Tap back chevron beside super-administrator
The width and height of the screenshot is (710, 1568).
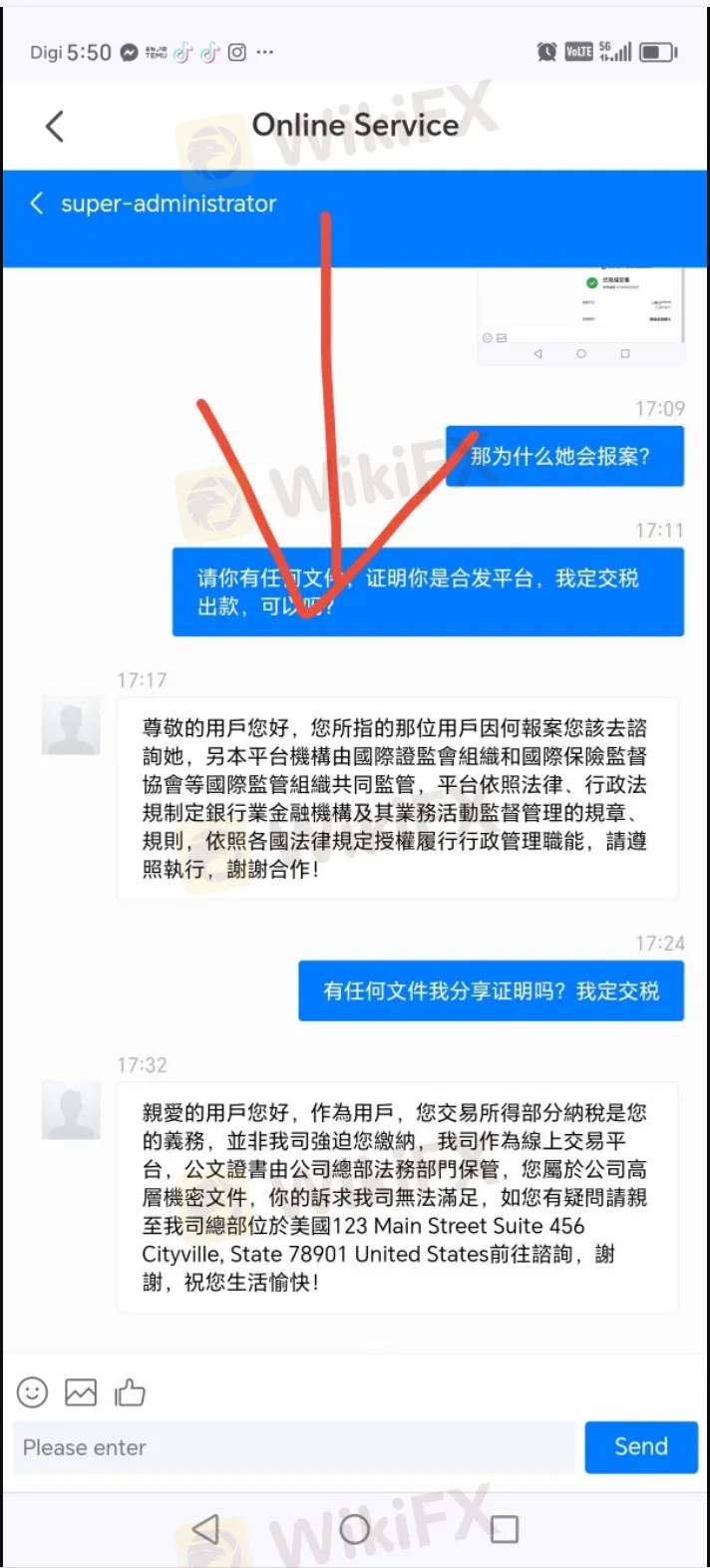coord(37,203)
